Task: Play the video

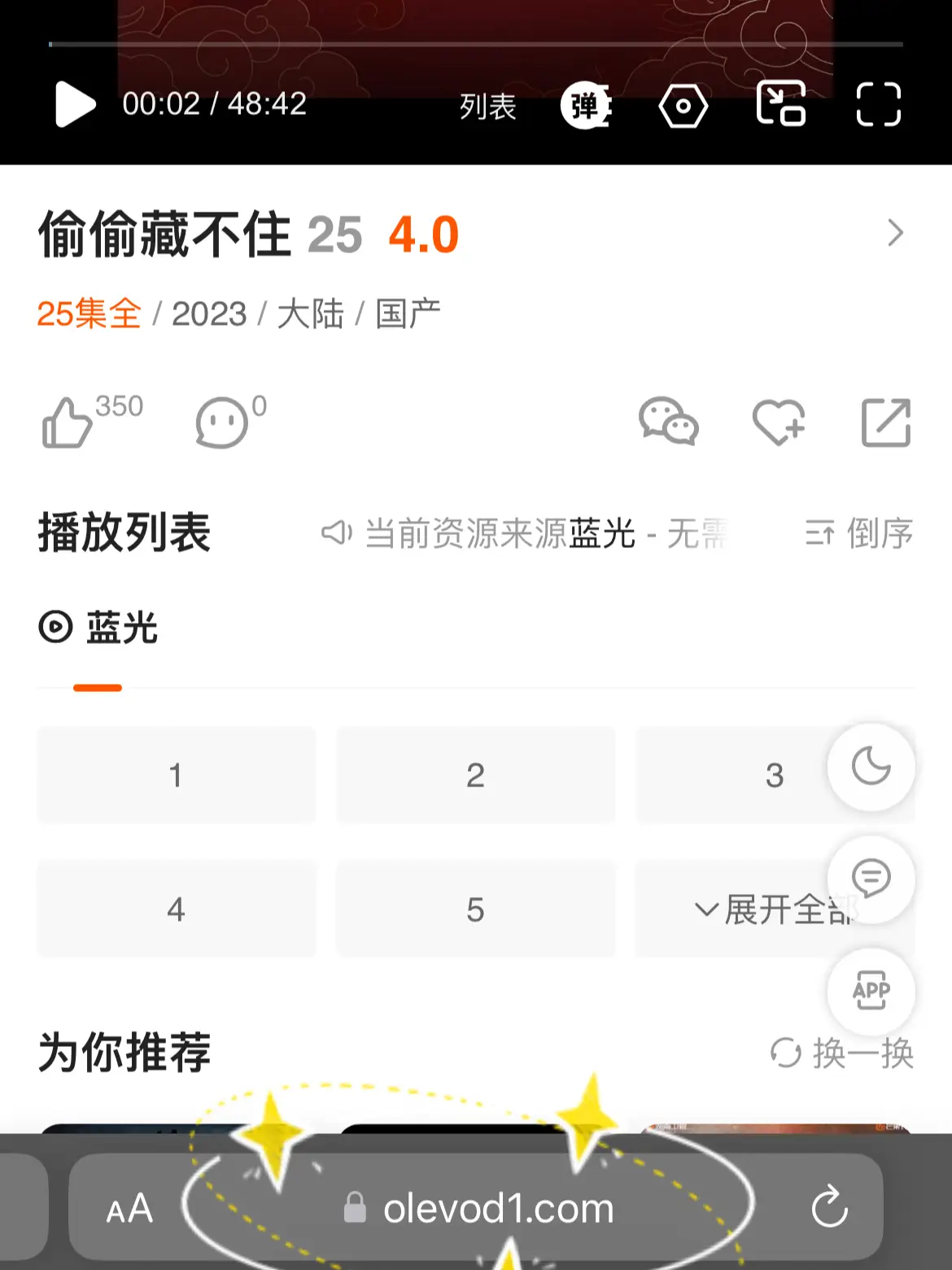Action: 75,105
